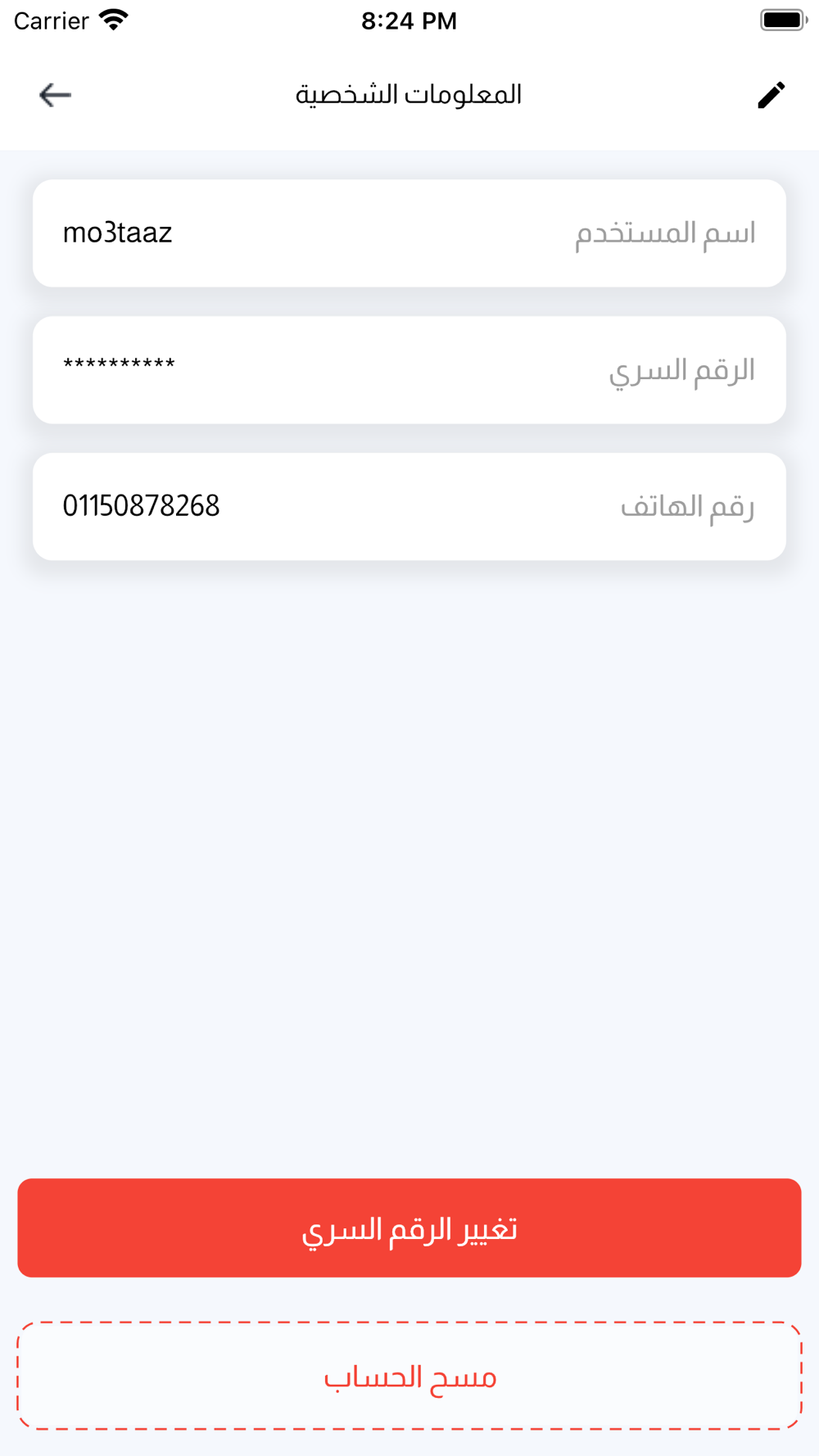The width and height of the screenshot is (819, 1456).
Task: Tap the pencil edit icon
Action: (x=771, y=95)
